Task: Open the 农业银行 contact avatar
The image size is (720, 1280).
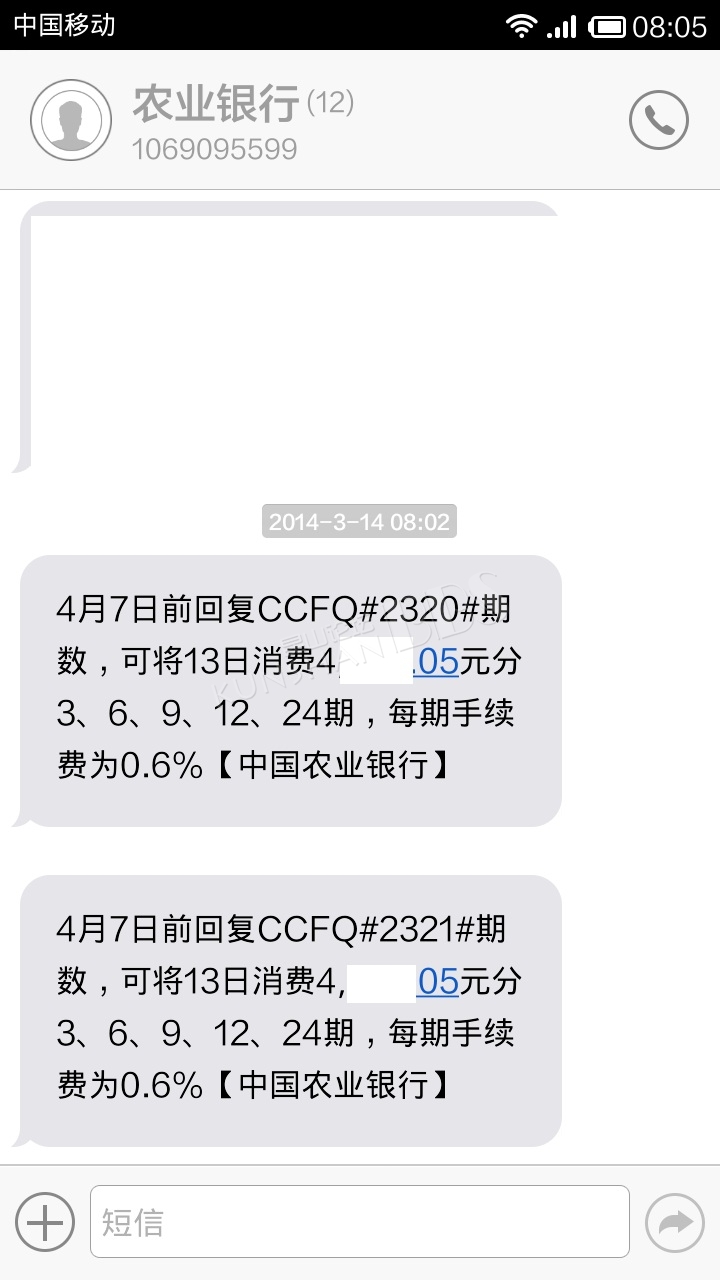Action: point(71,120)
